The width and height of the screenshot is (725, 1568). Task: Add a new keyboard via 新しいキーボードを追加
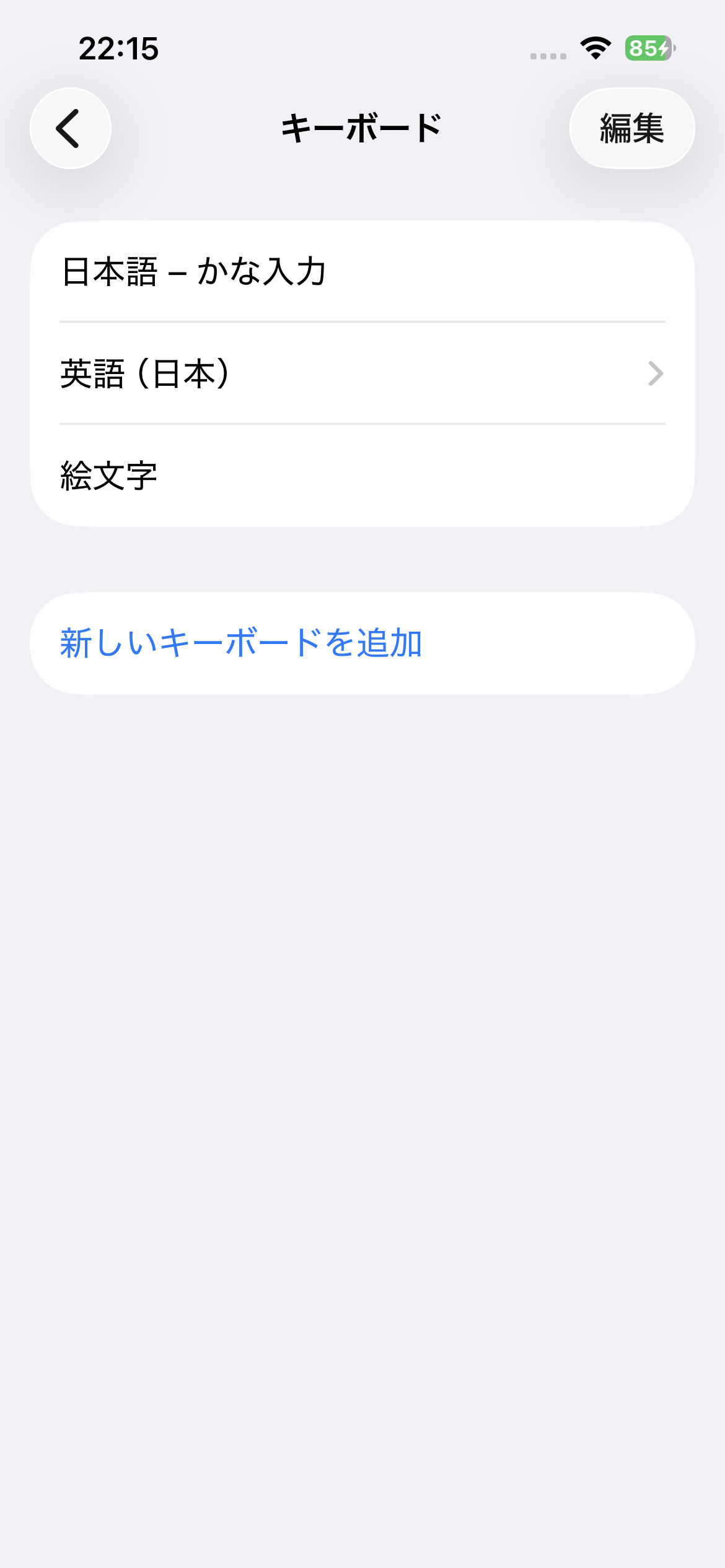[x=241, y=643]
